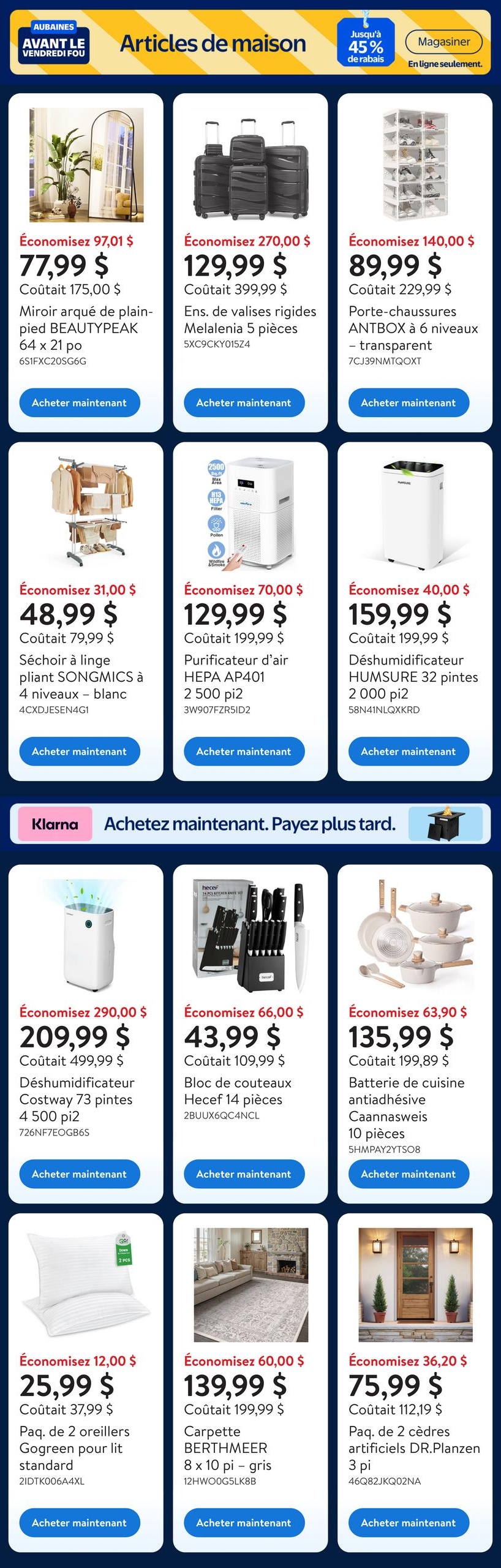Open the Melalenia luggage set product image
The height and width of the screenshot is (1568, 501).
coord(250,165)
